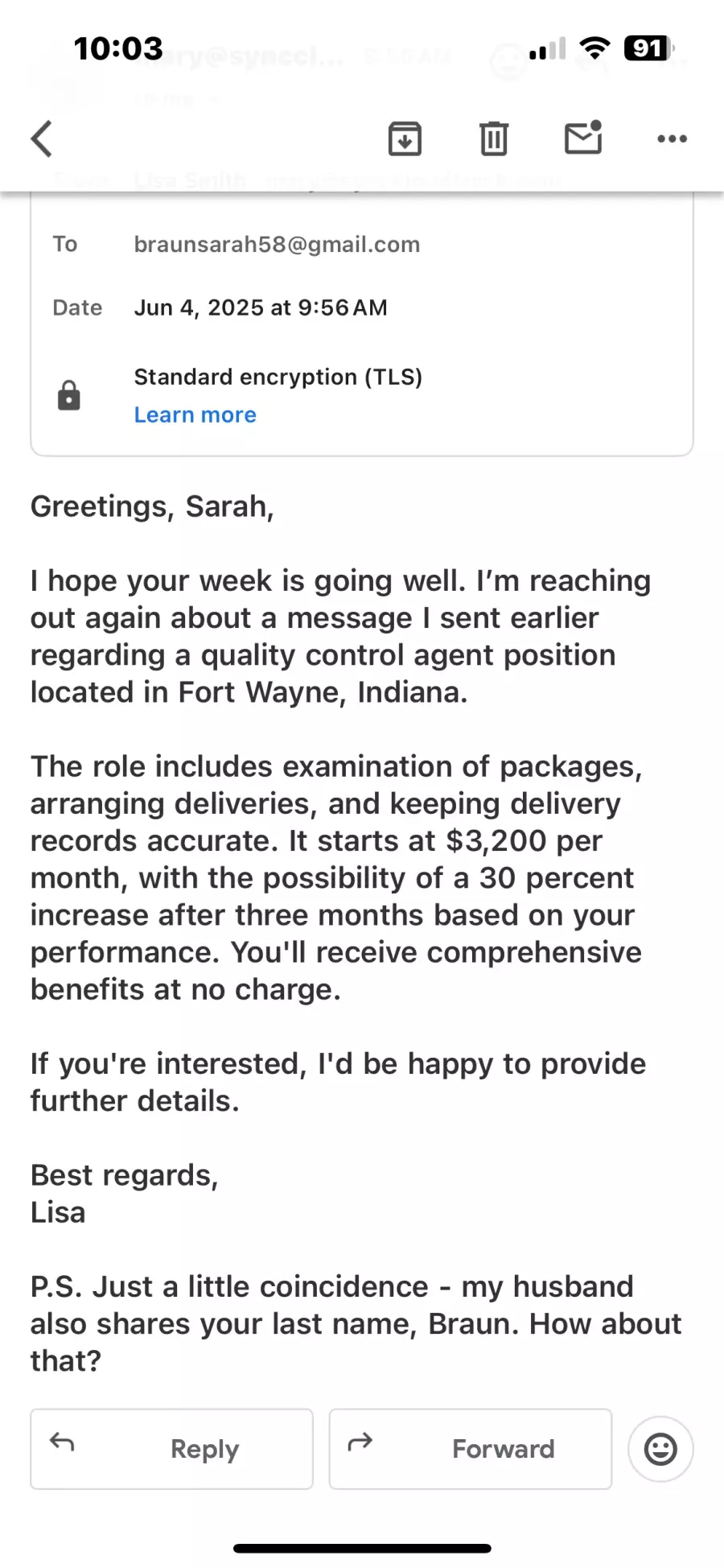Reply to Lisa's email
Image resolution: width=724 pixels, height=1568 pixels.
tap(171, 1449)
